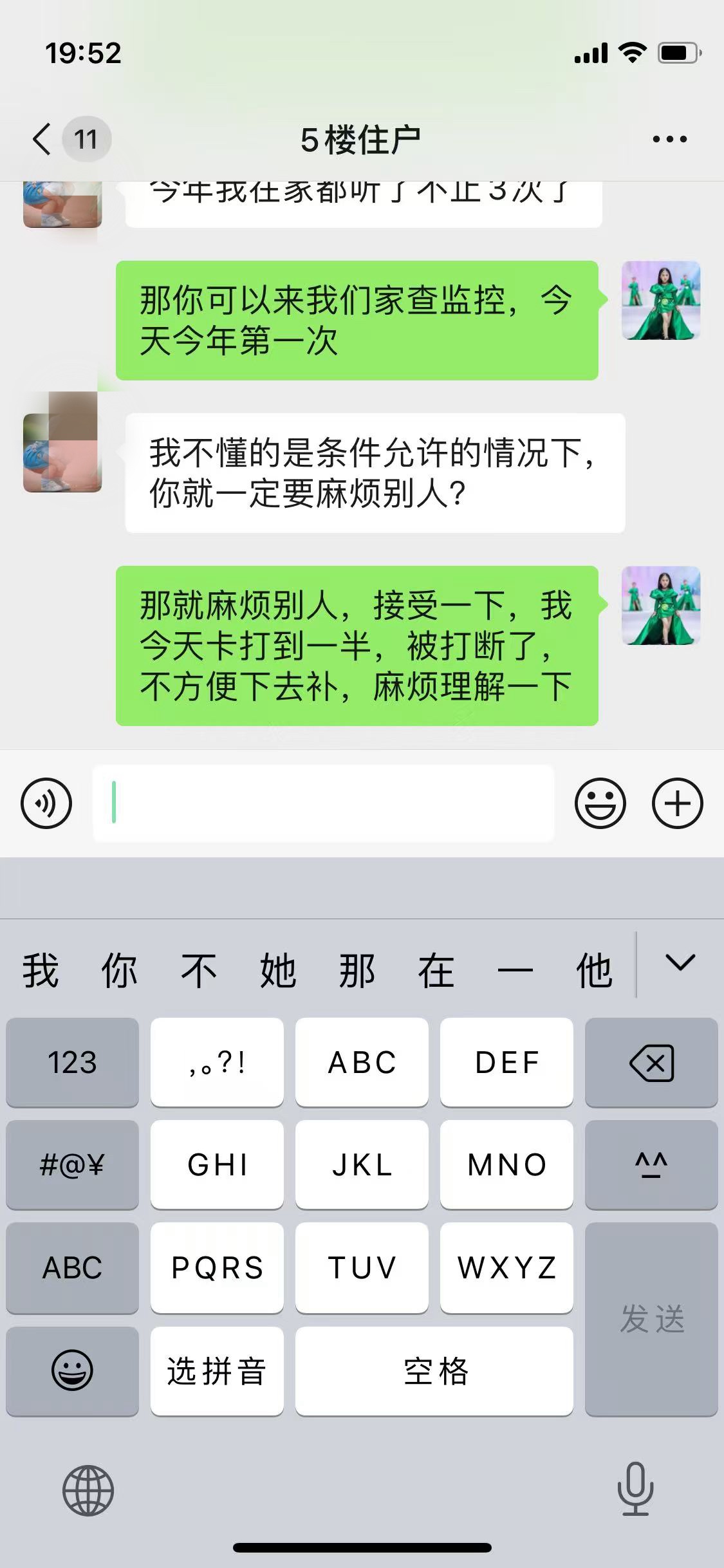Tap the punctuation ,。?! key

(x=217, y=1062)
